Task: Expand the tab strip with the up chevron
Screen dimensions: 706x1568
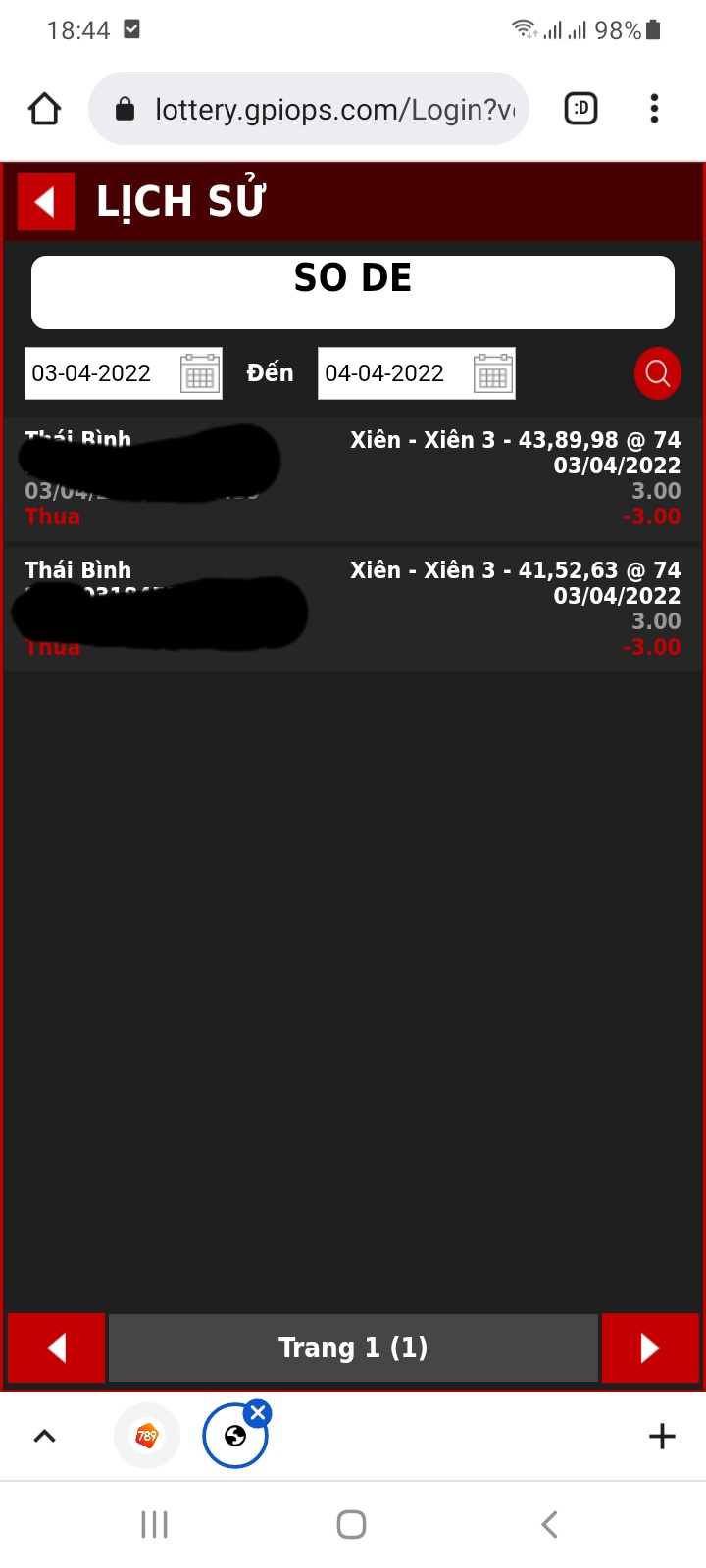Action: (x=45, y=1436)
